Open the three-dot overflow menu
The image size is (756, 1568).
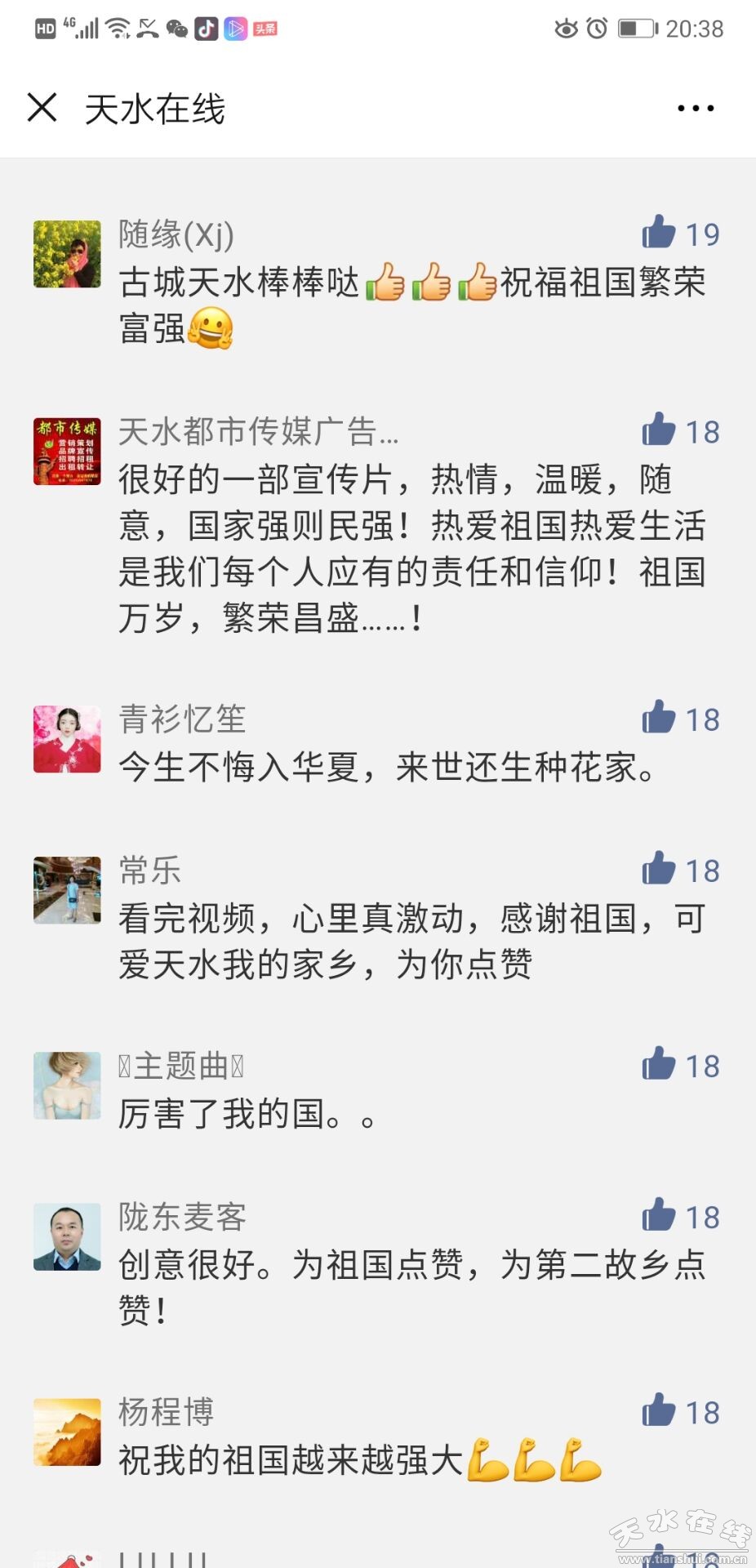pyautogui.click(x=695, y=108)
